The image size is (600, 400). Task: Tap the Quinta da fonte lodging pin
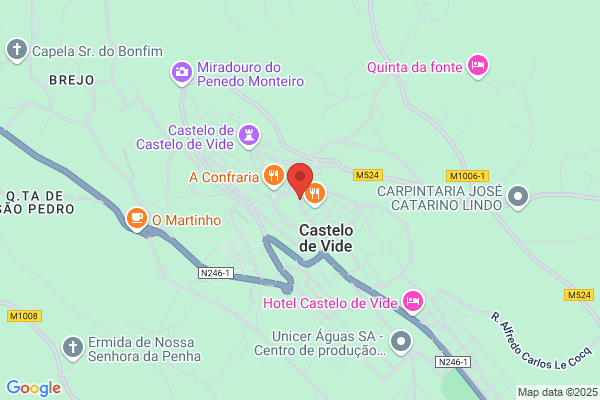pos(478,66)
